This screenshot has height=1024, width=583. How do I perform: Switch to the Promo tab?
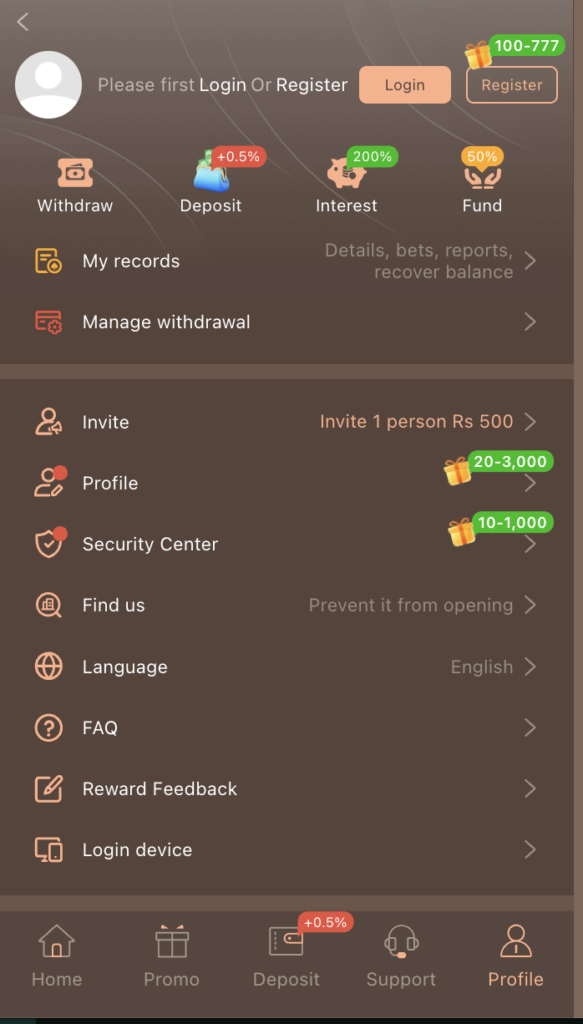pyautogui.click(x=172, y=955)
